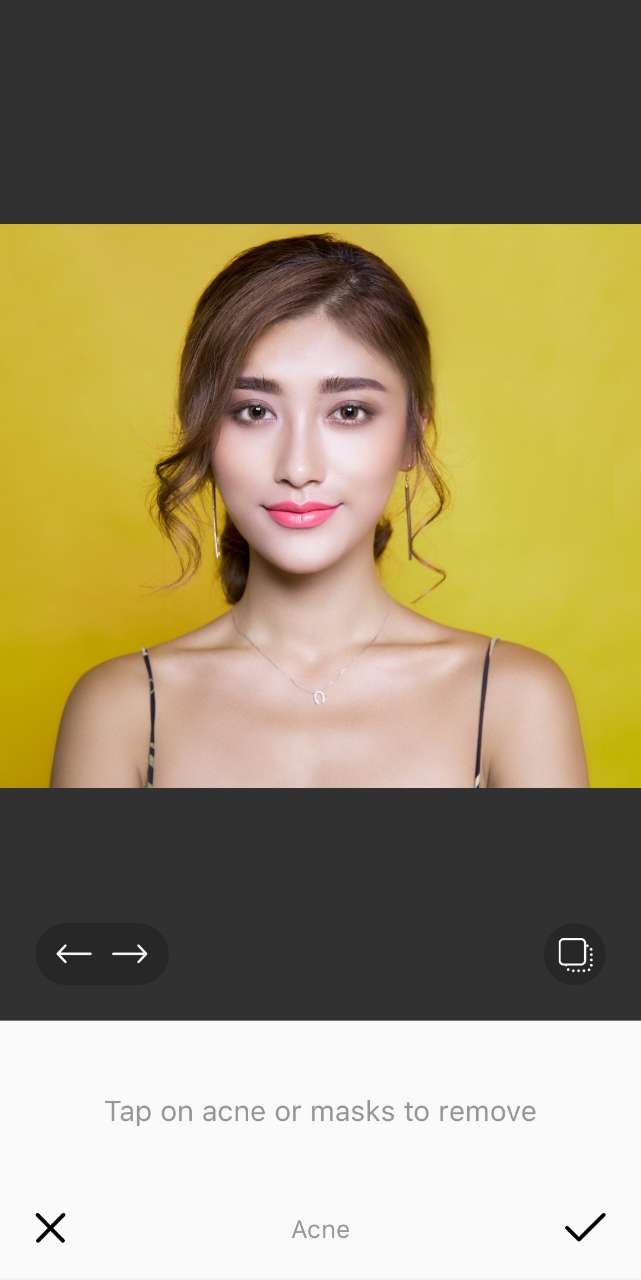Viewport: 641px width, 1280px height.
Task: Confirm acne edits with the checkmark
Action: (x=585, y=1227)
